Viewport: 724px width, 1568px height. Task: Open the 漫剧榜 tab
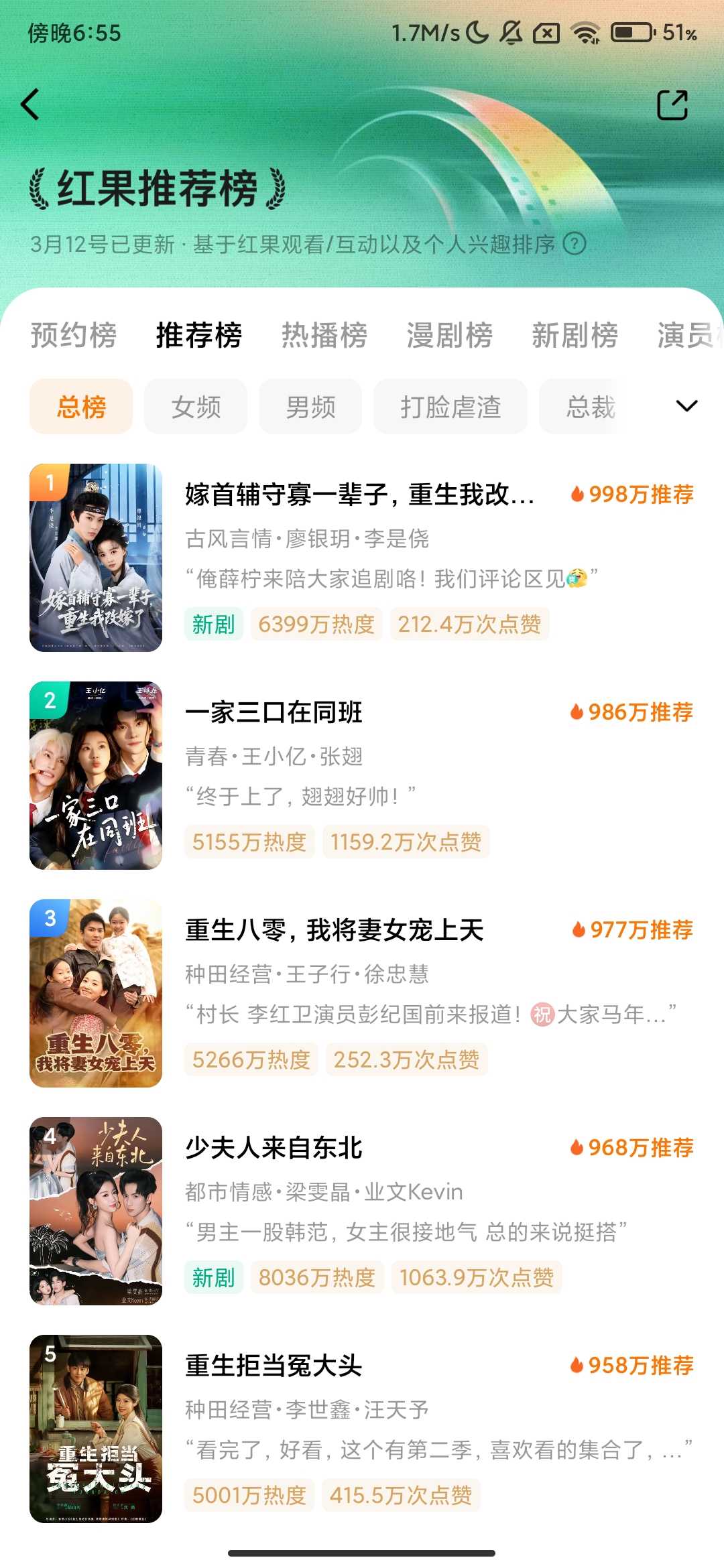pyautogui.click(x=449, y=335)
